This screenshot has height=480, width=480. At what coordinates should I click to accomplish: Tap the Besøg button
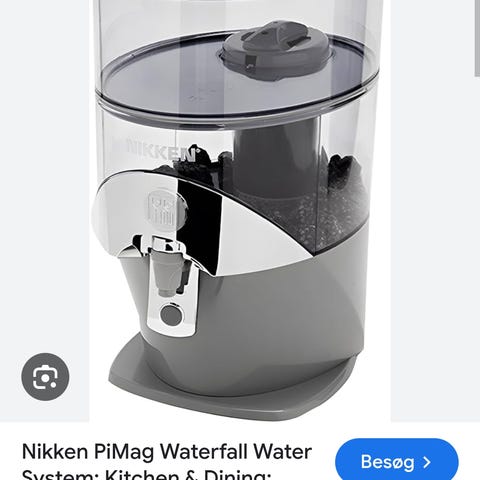click(397, 461)
